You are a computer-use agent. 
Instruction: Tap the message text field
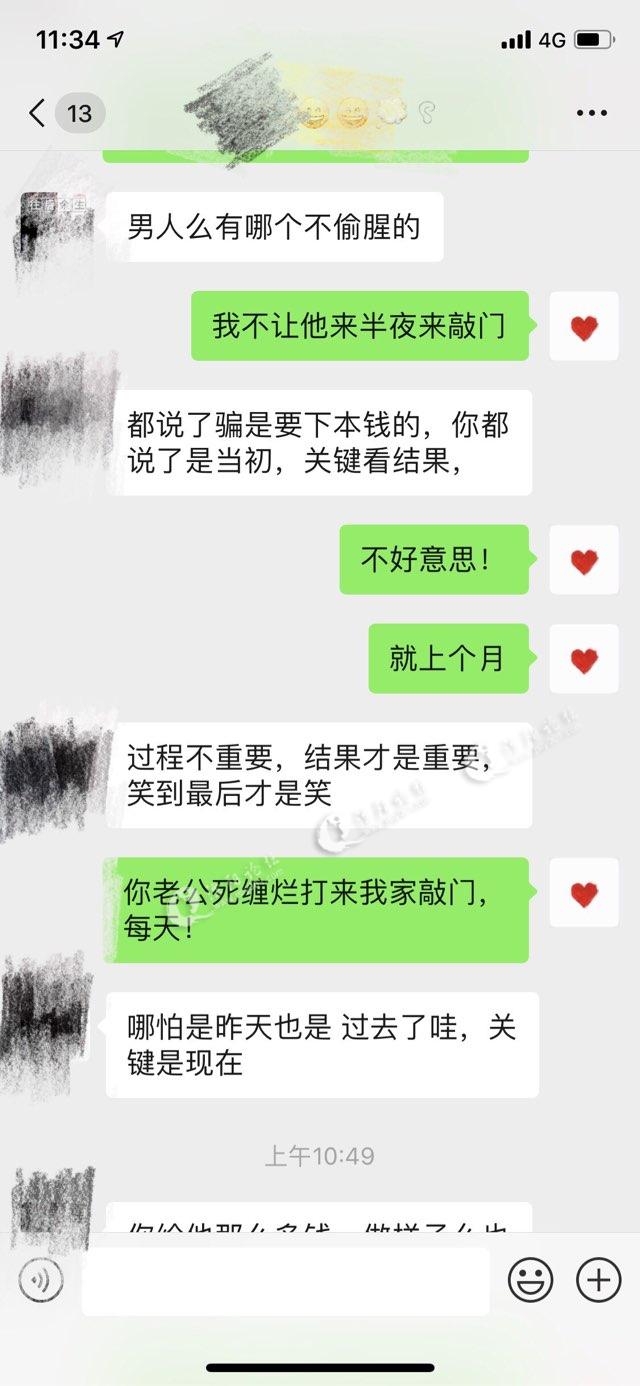coord(285,1280)
